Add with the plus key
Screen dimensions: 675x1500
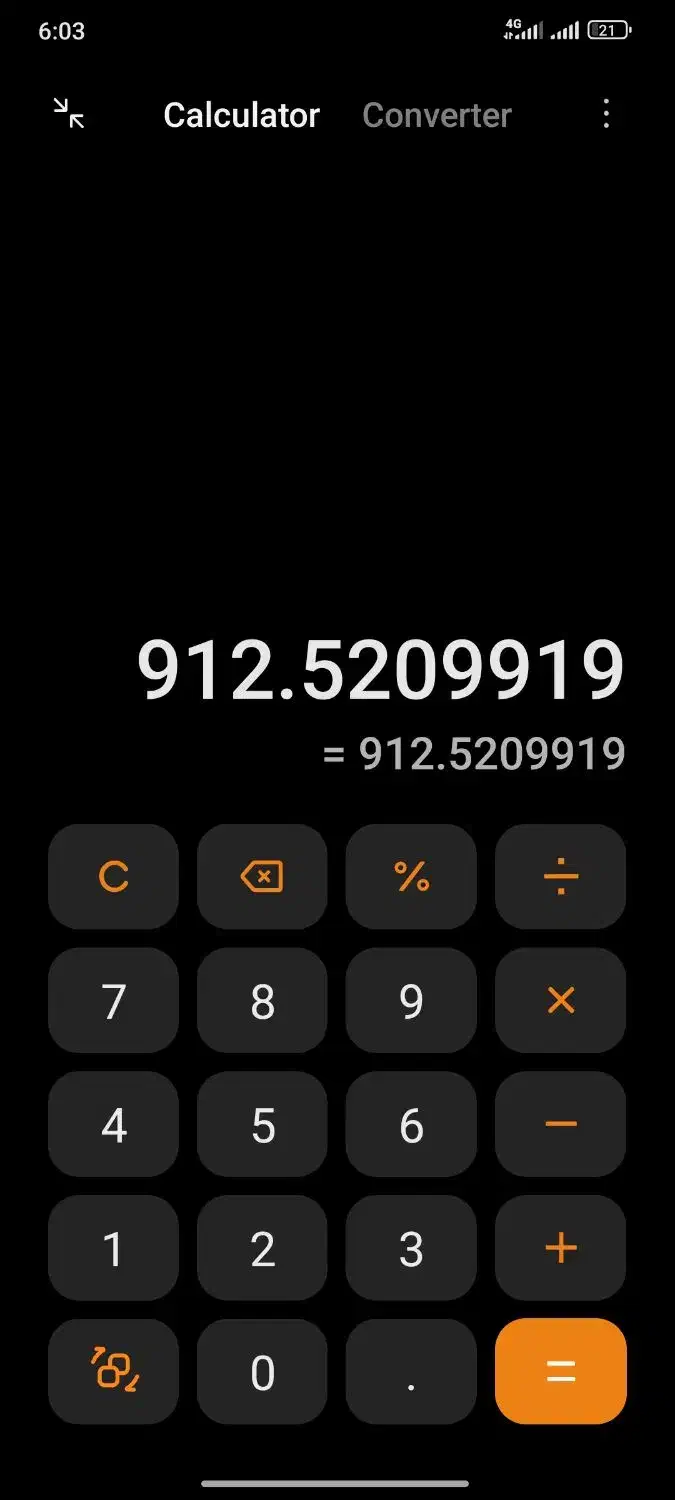click(x=560, y=1248)
